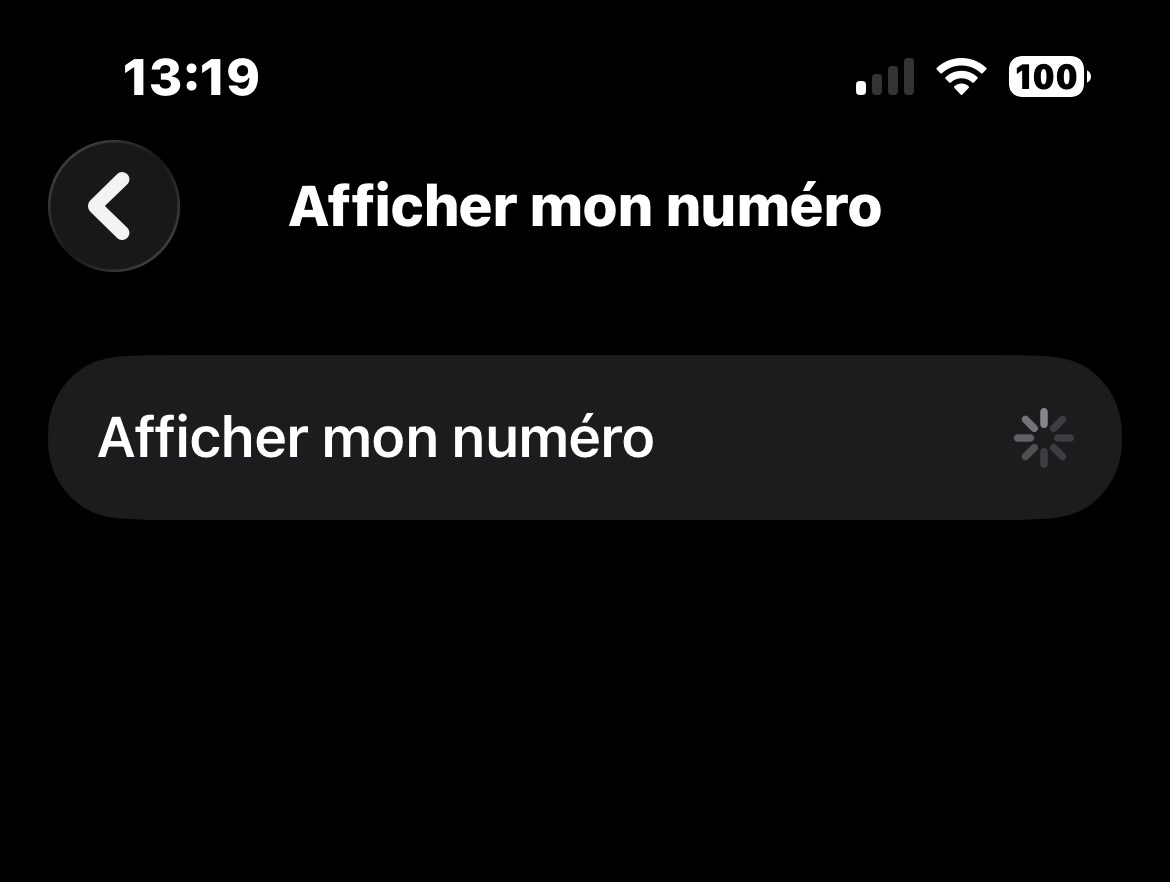Tap the Afficher mon numéro row

(585, 437)
